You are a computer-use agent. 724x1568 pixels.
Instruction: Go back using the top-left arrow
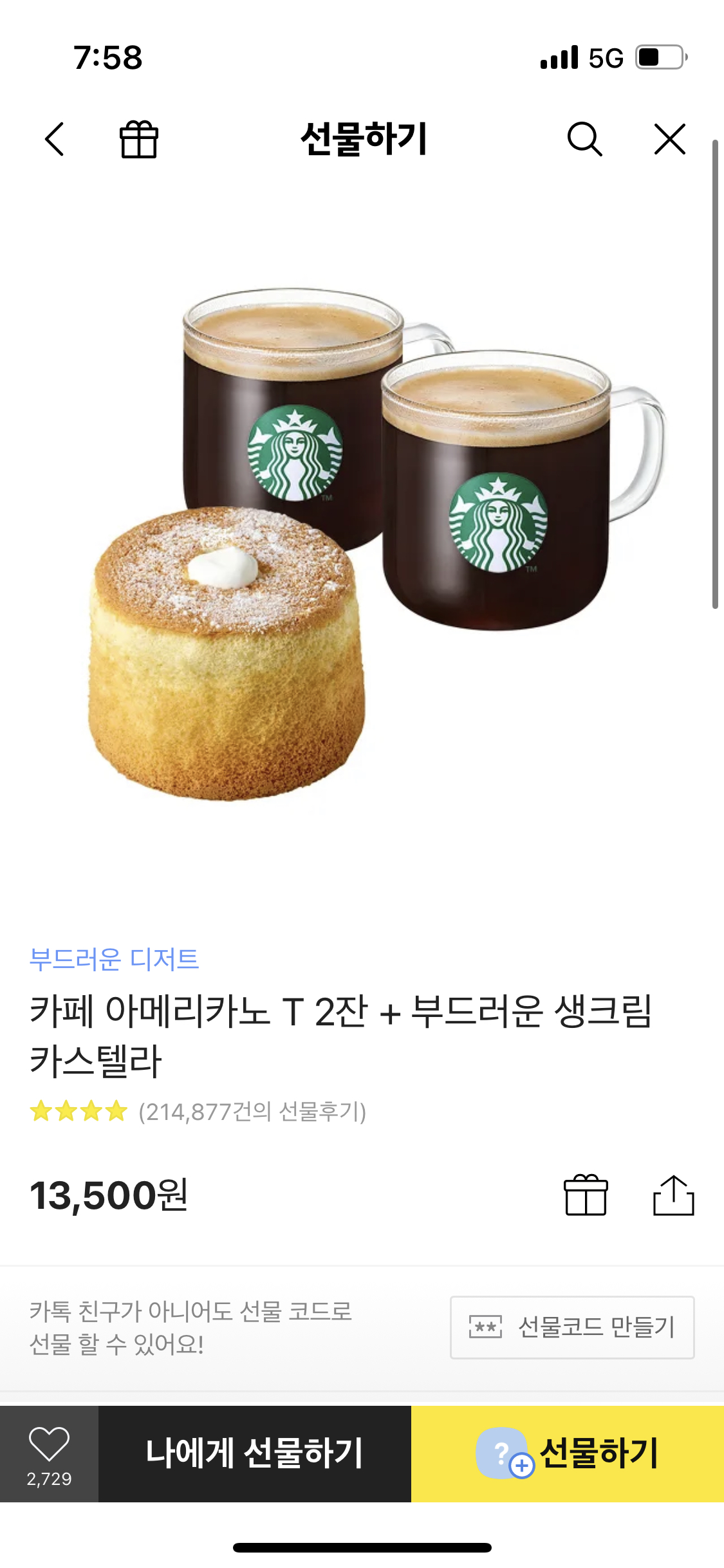[55, 139]
